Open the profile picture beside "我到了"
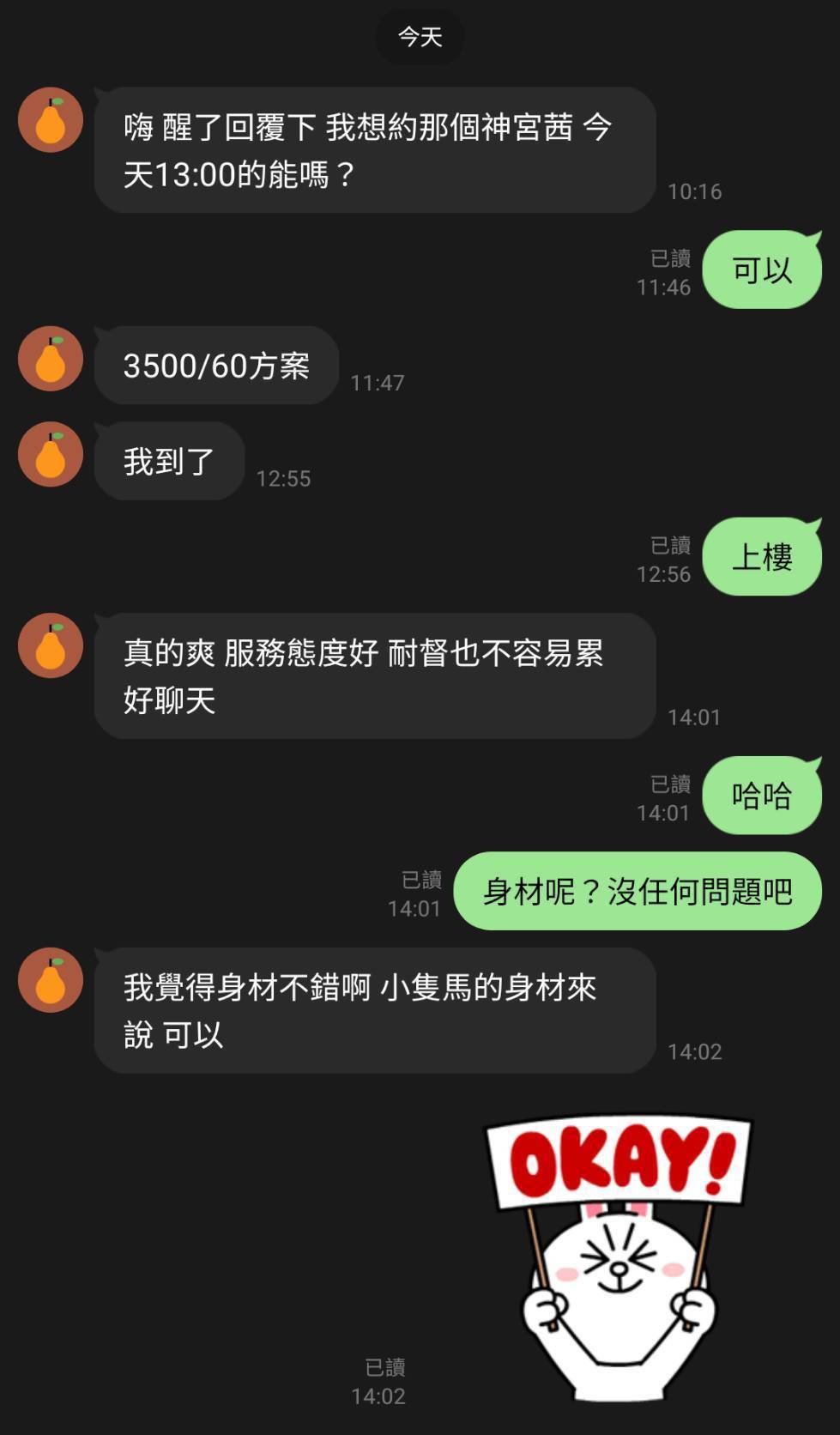This screenshot has height=1435, width=840. (51, 454)
